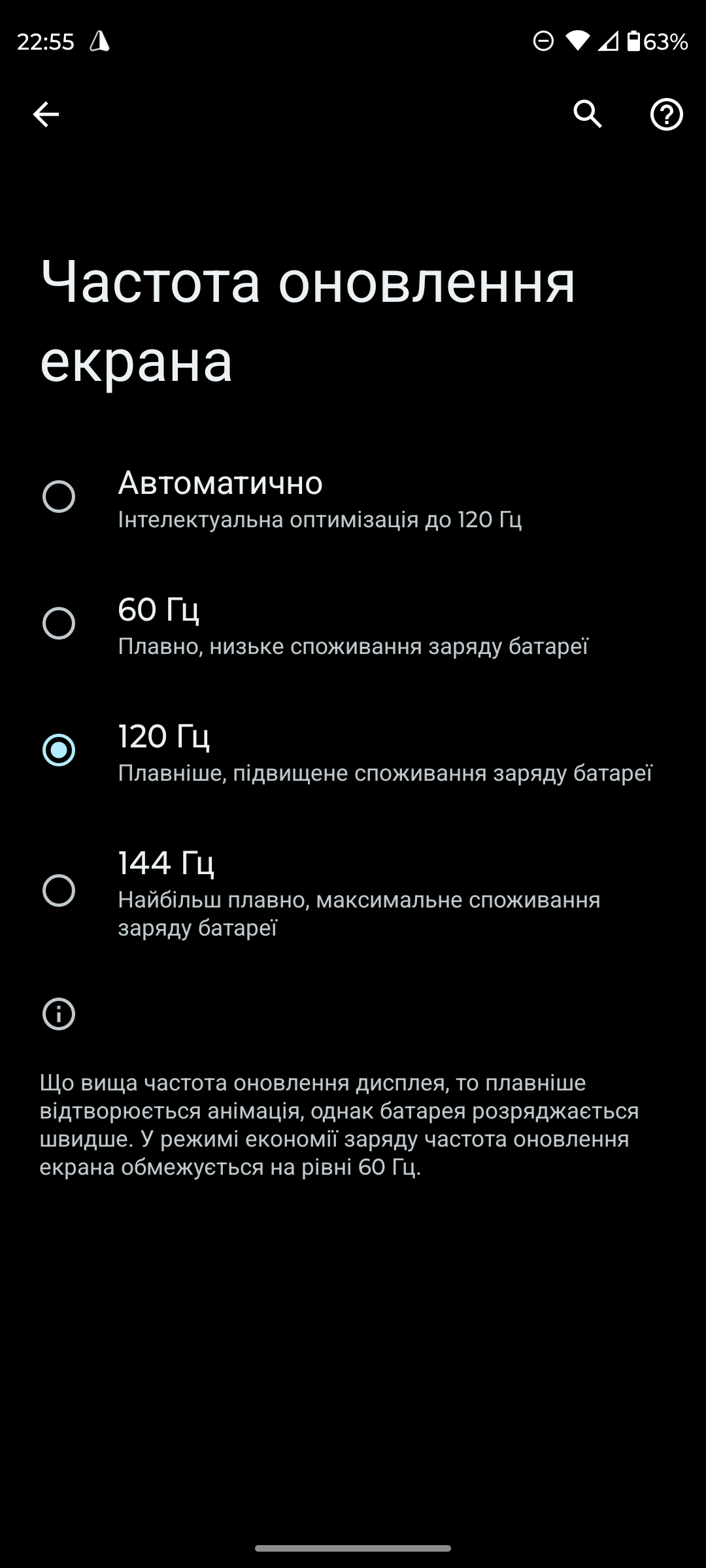Image resolution: width=706 pixels, height=1568 pixels.
Task: Open settings search magnifier
Action: (x=588, y=114)
